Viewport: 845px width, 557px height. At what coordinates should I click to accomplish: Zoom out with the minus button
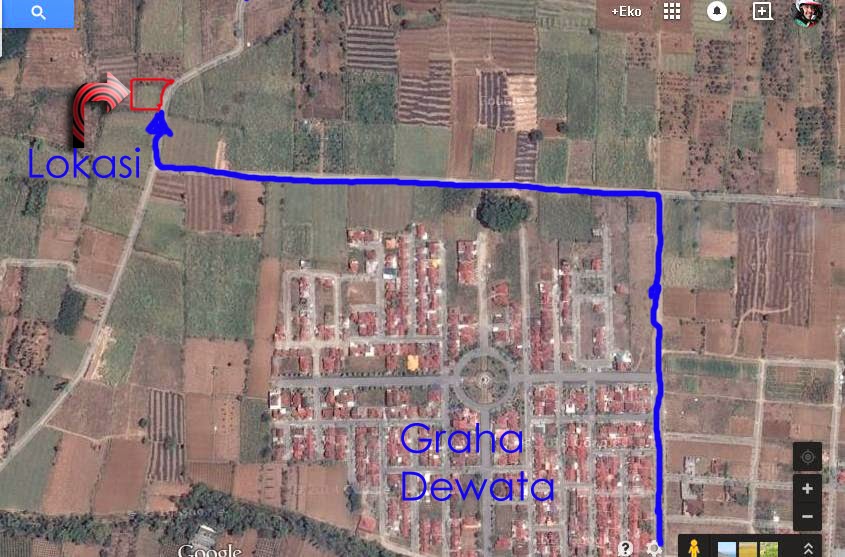tap(807, 517)
